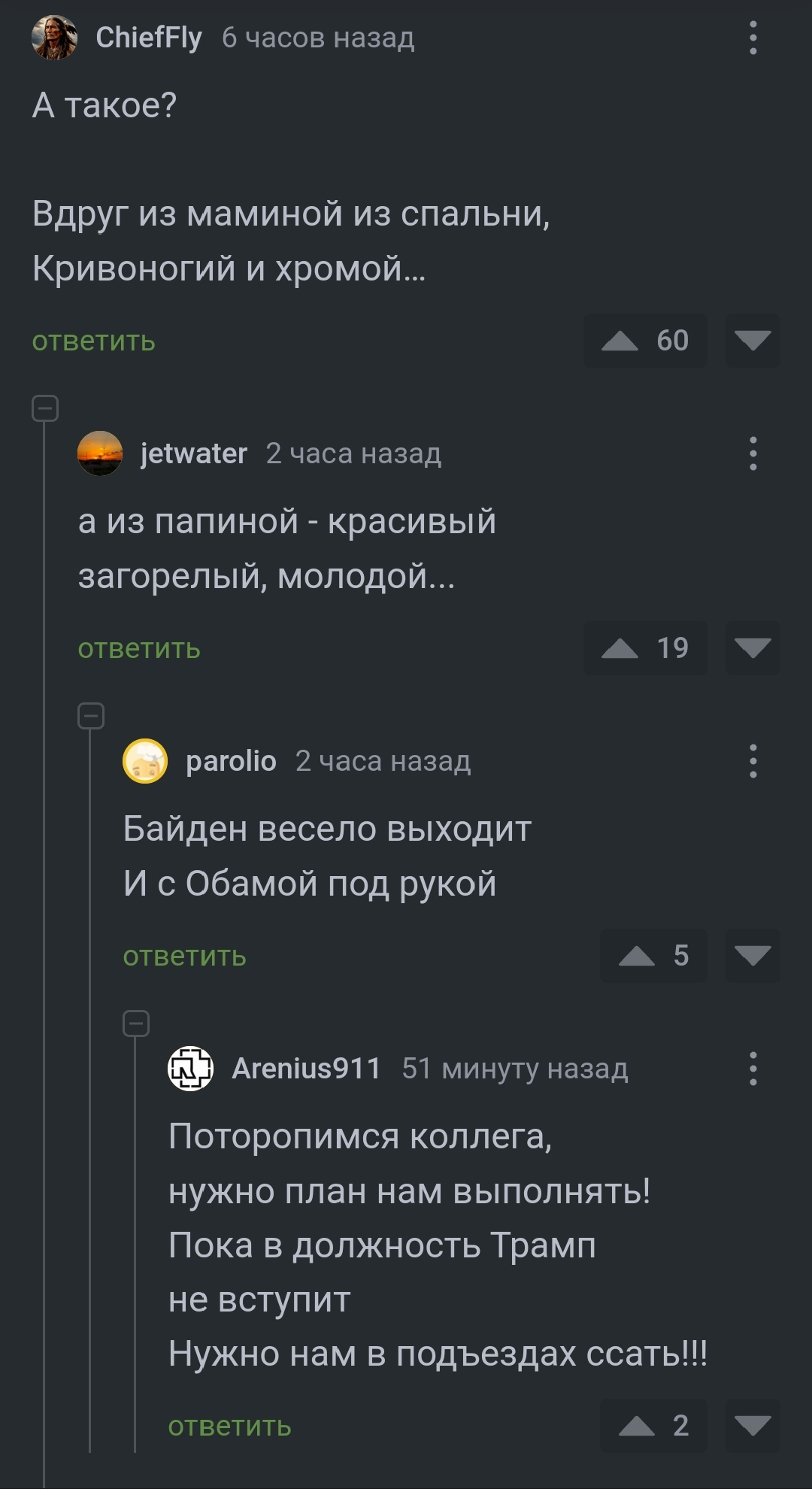Open overflow menu on parolio's comment
812x1489 pixels.
click(753, 761)
